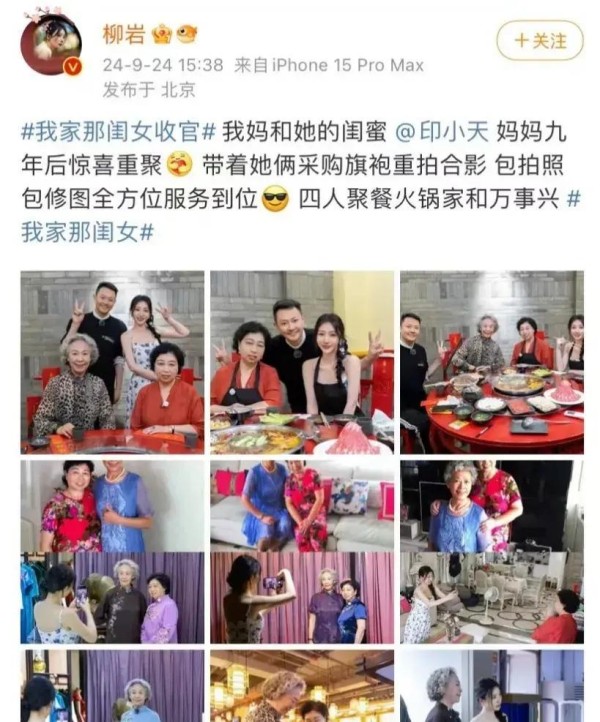Viewport: 600px width, 722px height.
Task: Open the #我家那闺女收官# hashtag
Action: (x=119, y=132)
